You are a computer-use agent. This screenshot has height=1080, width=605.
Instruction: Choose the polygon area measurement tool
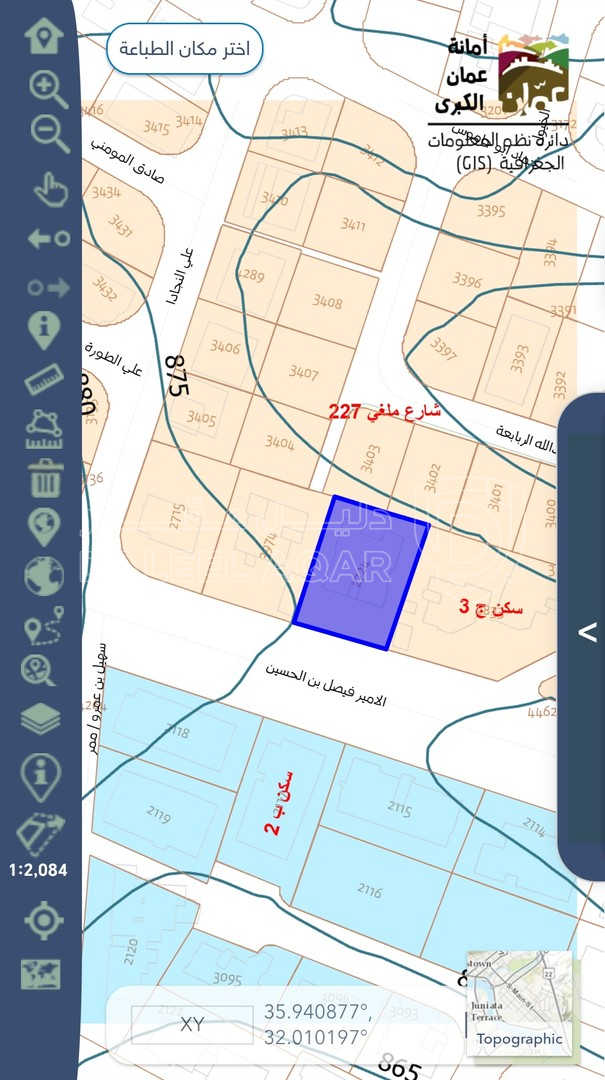point(43,429)
